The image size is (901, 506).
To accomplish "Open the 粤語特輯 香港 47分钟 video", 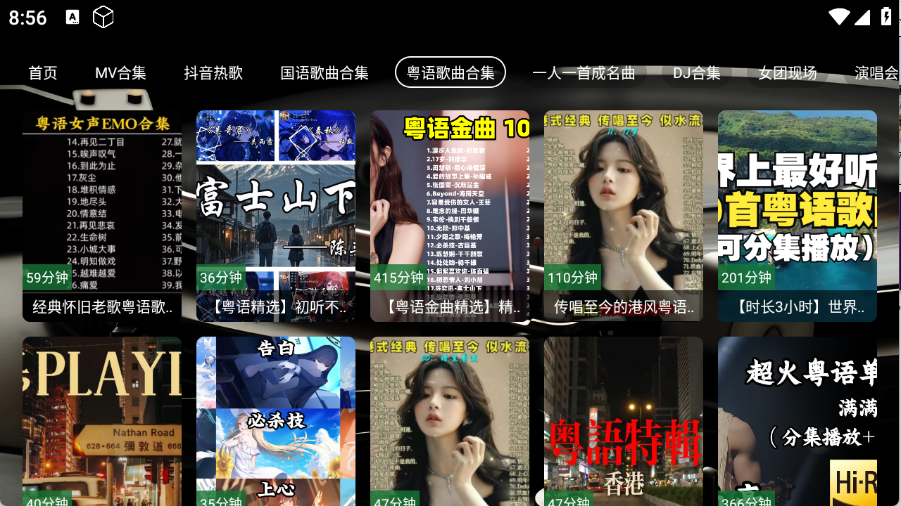I will (623, 422).
